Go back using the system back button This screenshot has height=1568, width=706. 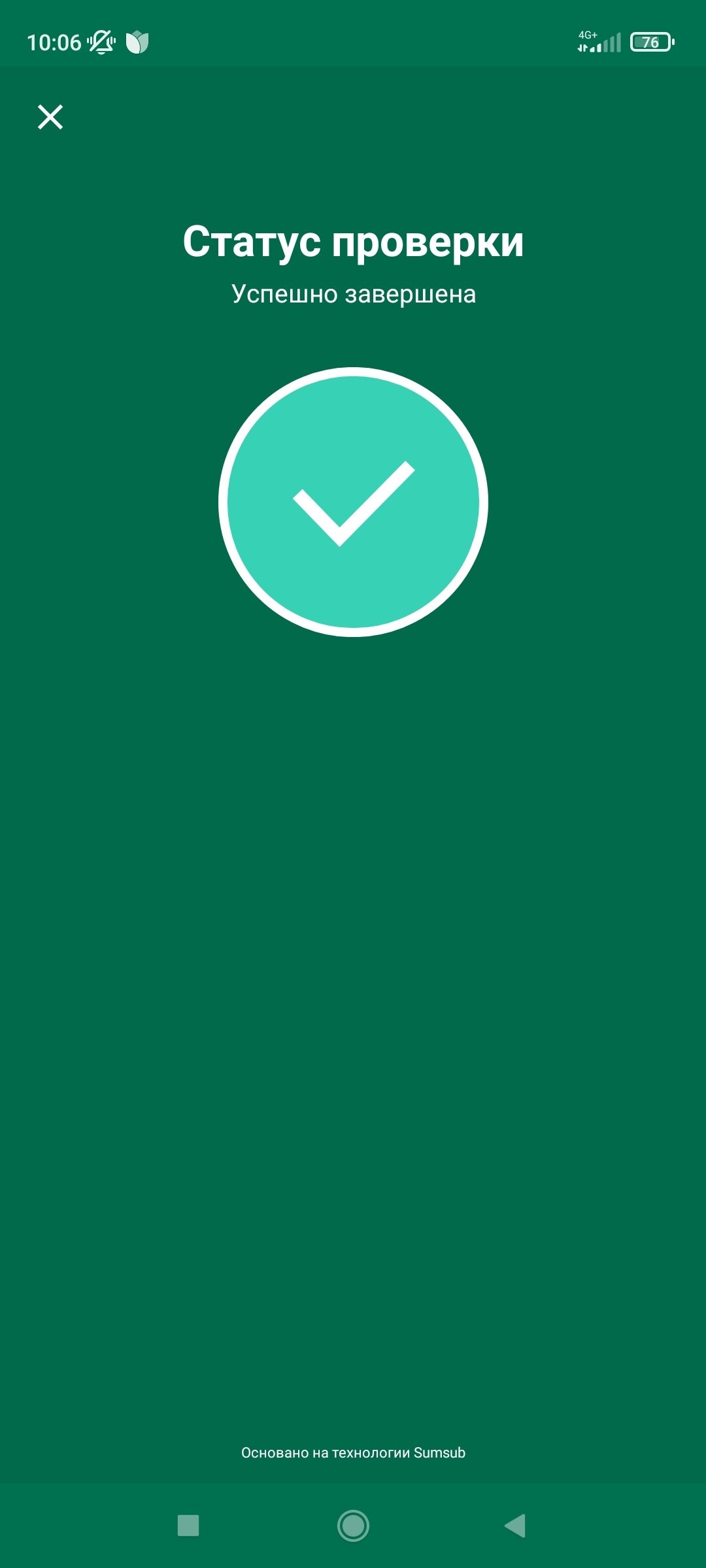[515, 1526]
